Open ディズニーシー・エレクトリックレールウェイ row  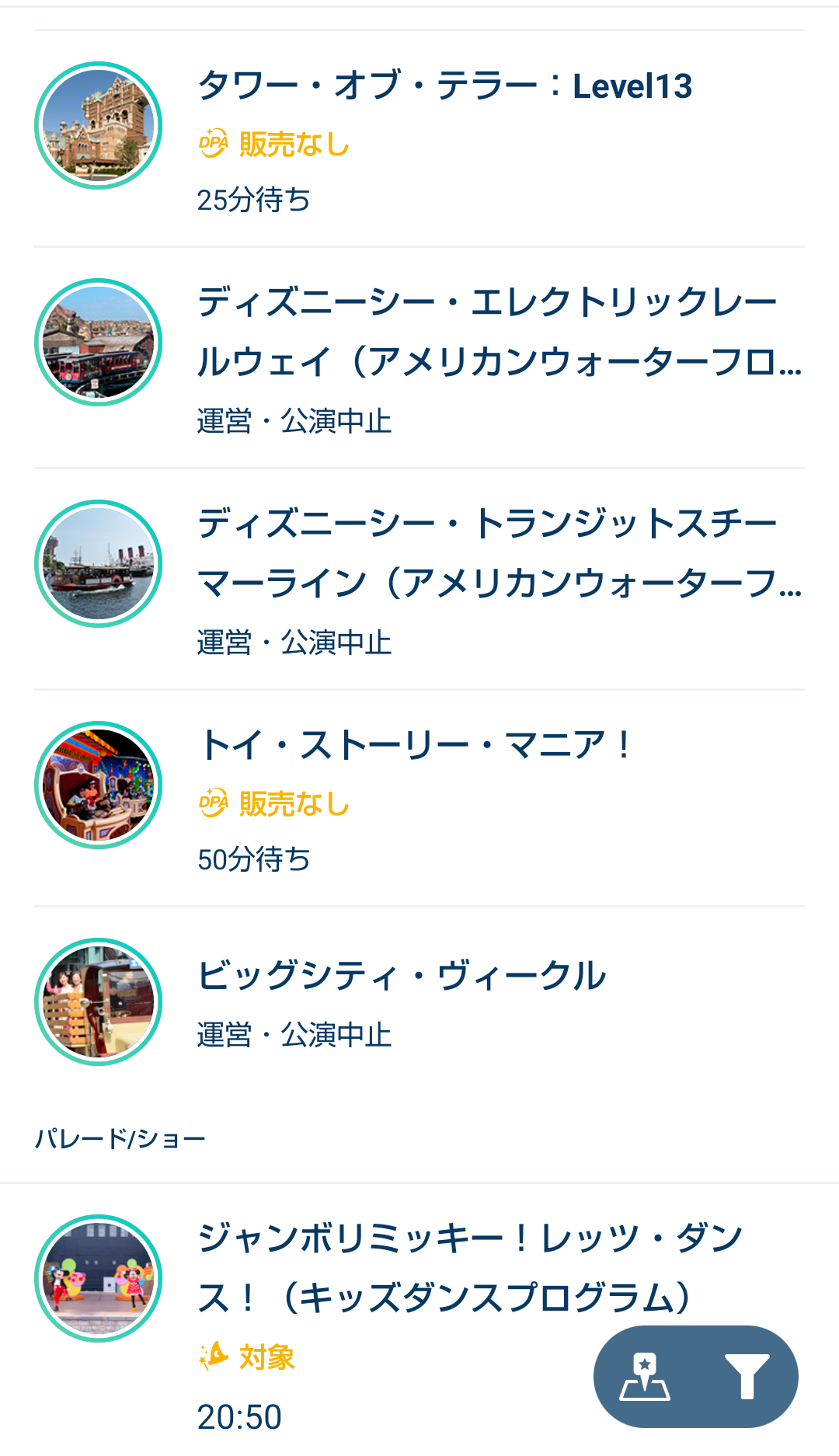(419, 358)
